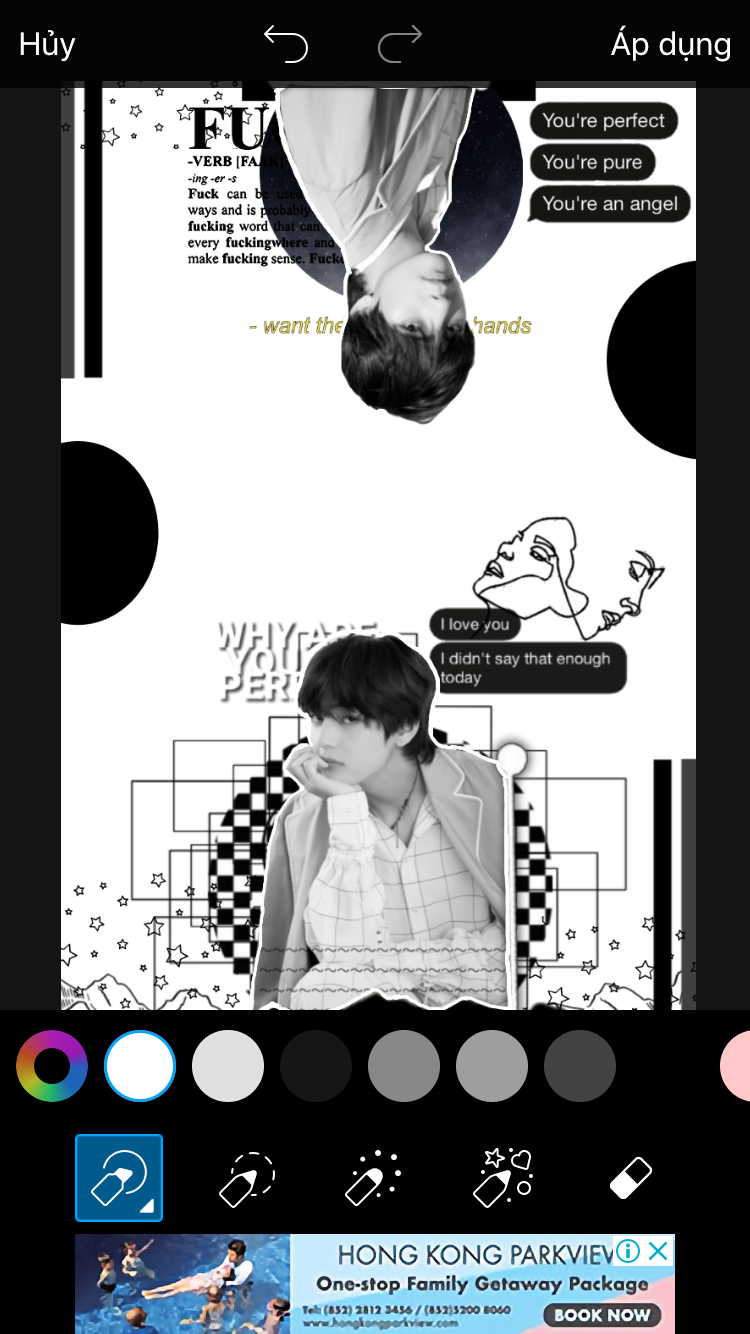Redo the undone action

[400, 45]
